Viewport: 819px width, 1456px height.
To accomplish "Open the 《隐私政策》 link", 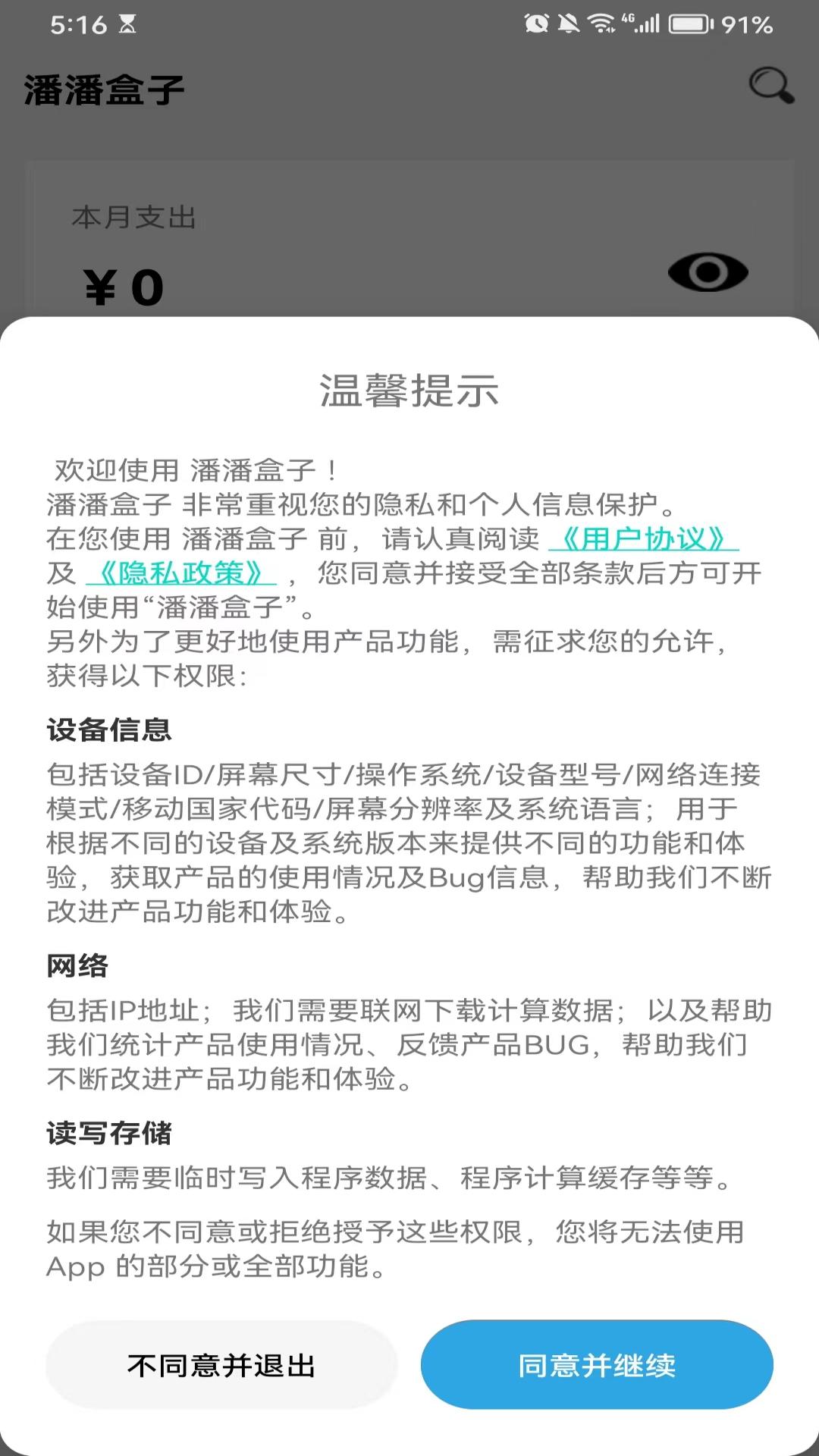I will pos(180,573).
